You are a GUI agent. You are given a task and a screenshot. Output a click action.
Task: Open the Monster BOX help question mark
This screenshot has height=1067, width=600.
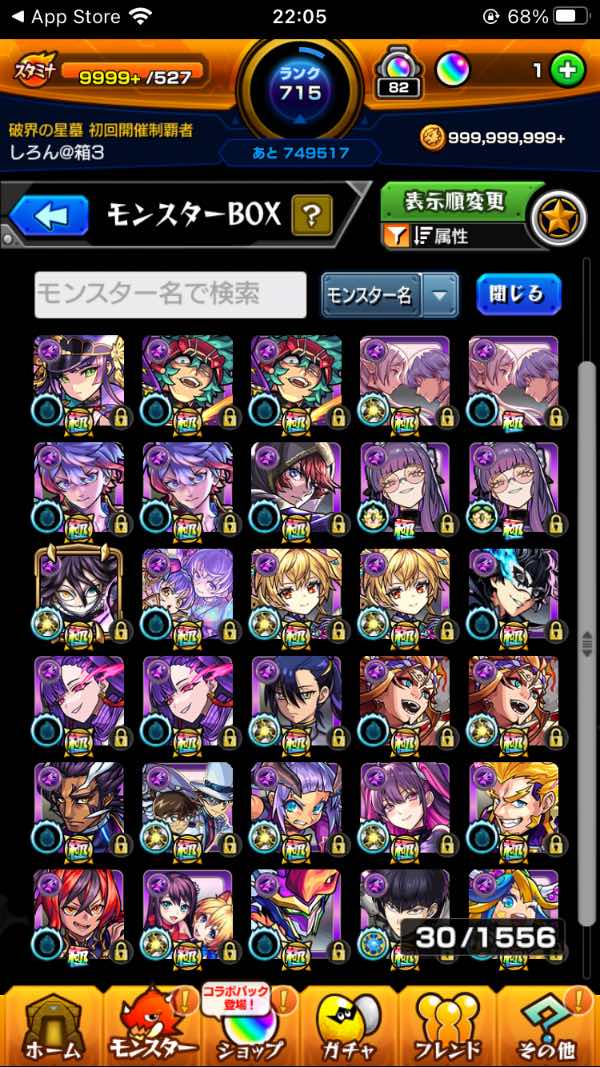tap(312, 215)
